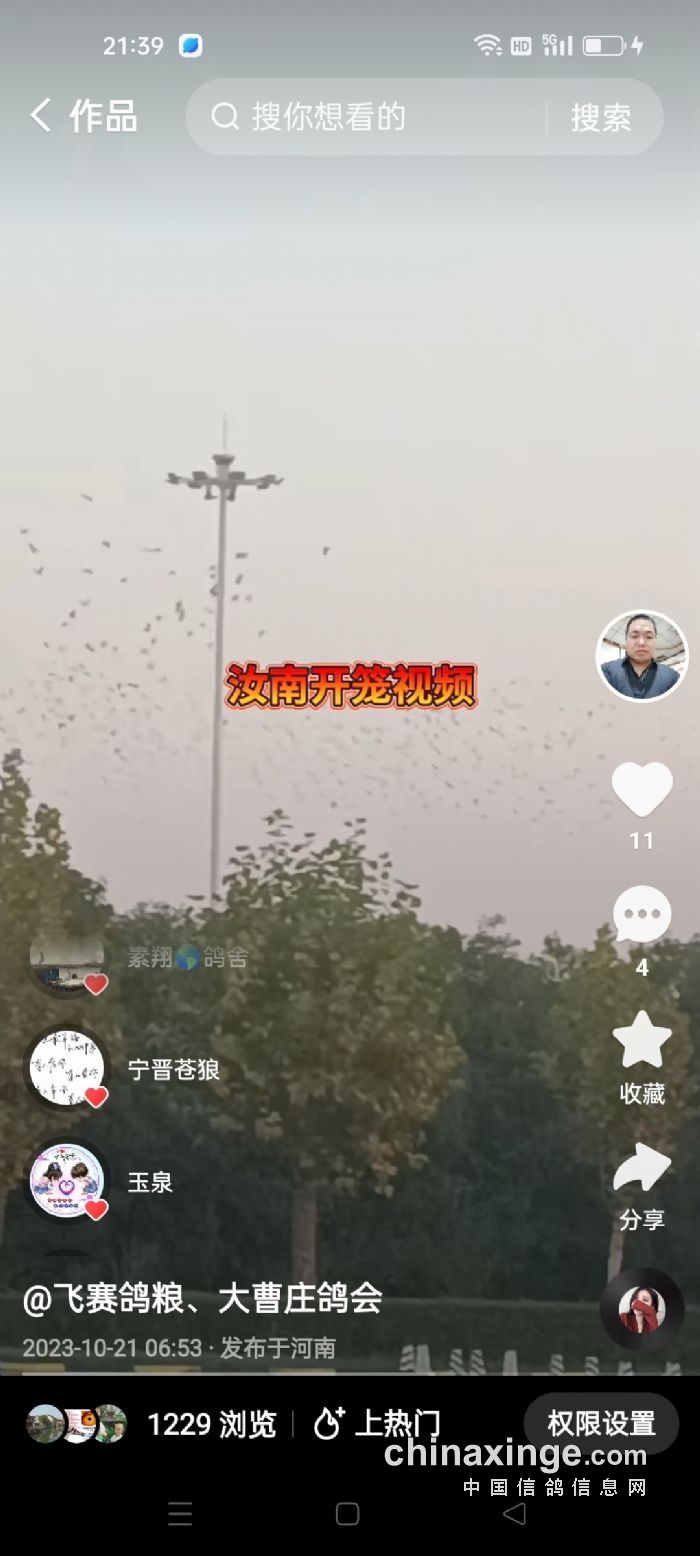Open 权限设置 permission settings

point(601,1423)
